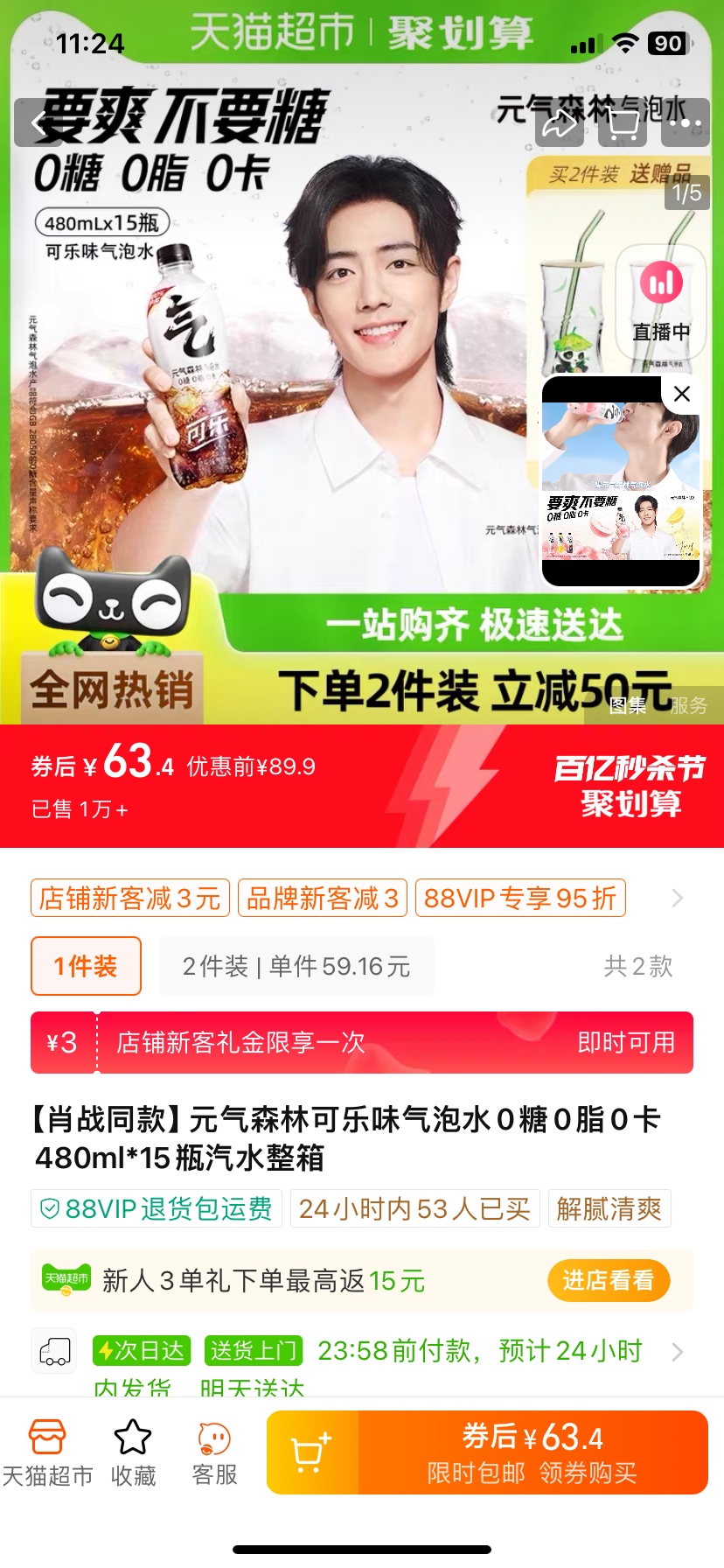Viewport: 724px width, 1568px height.
Task: Open the shopping cart icon
Action: 623,123
